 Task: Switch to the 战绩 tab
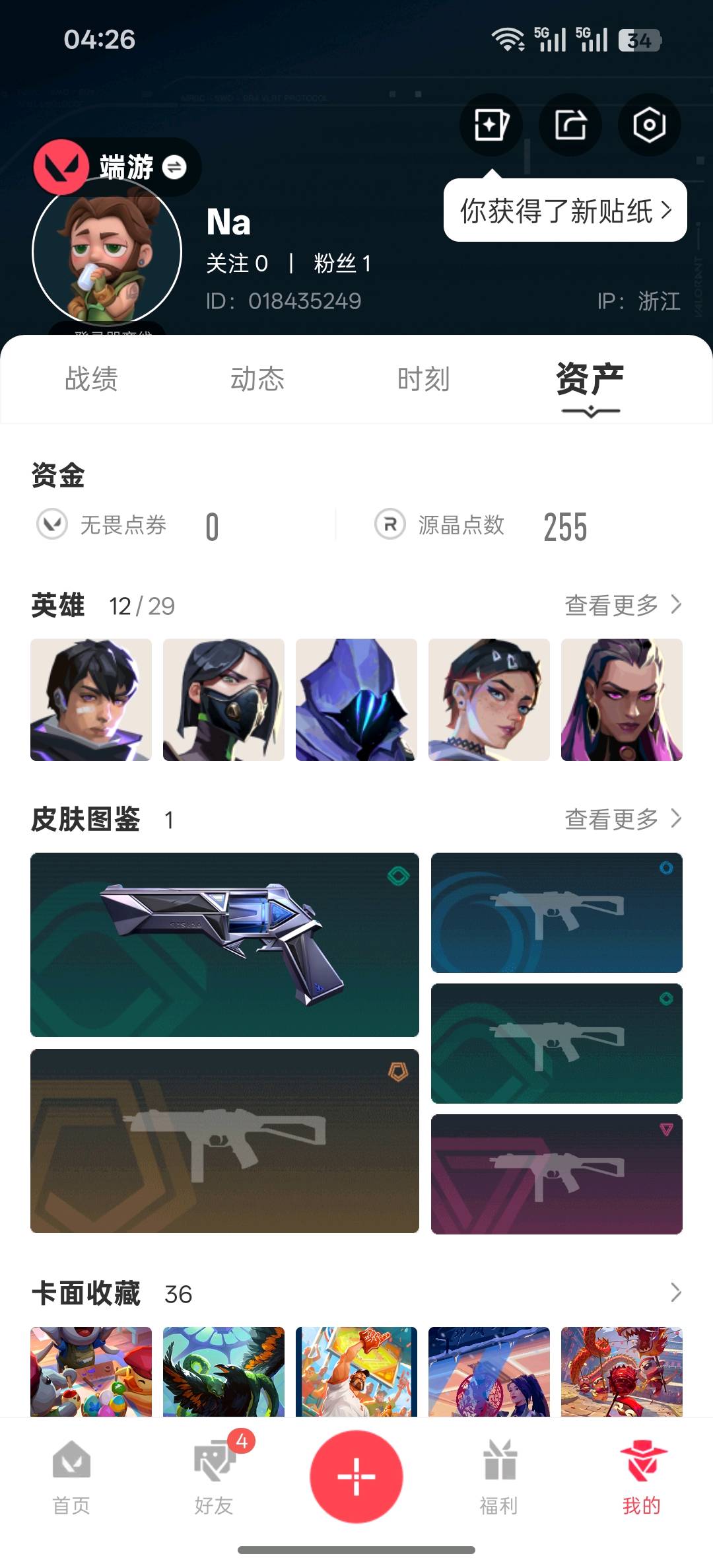point(91,379)
